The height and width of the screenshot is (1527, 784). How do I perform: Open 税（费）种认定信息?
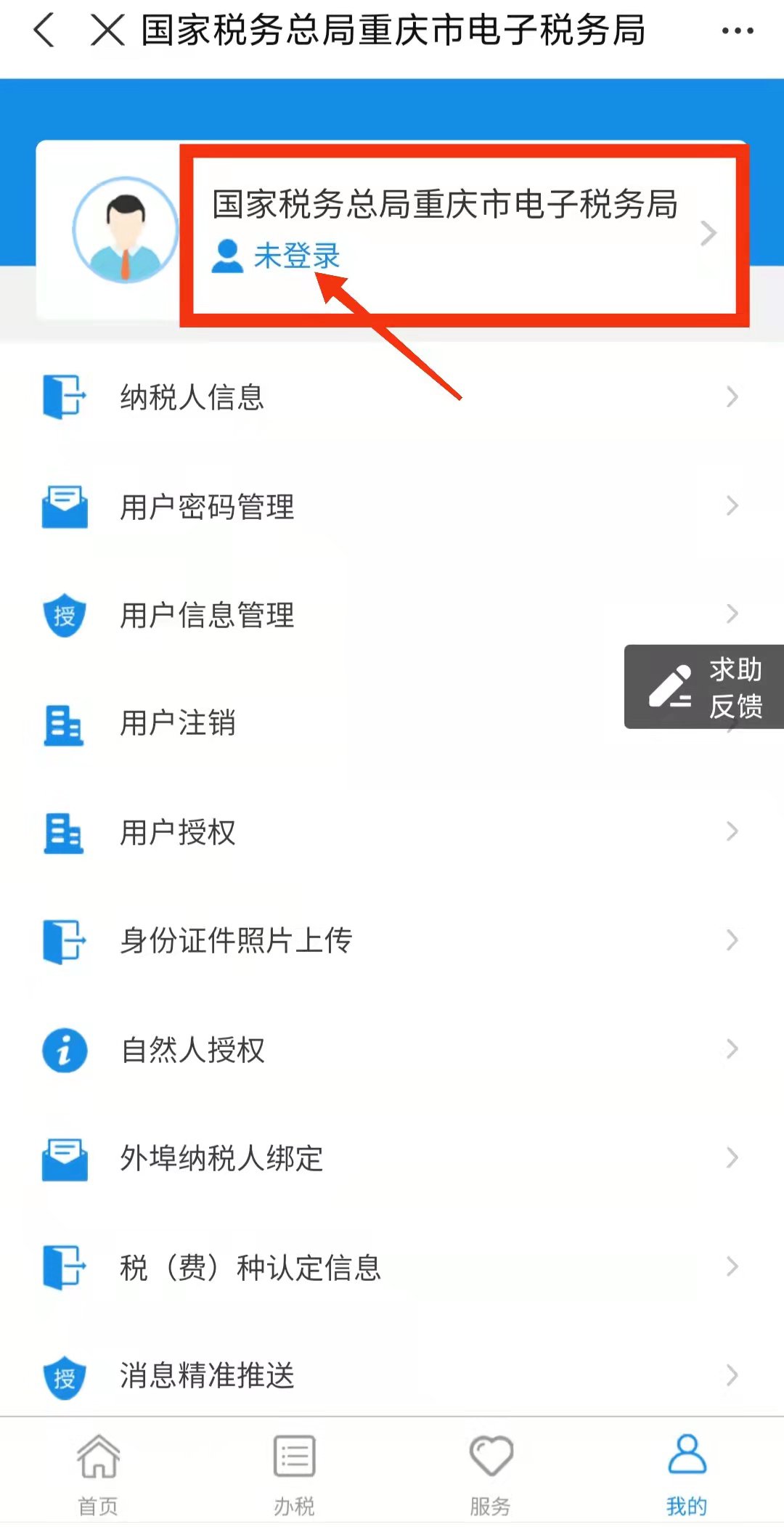pos(250,1267)
